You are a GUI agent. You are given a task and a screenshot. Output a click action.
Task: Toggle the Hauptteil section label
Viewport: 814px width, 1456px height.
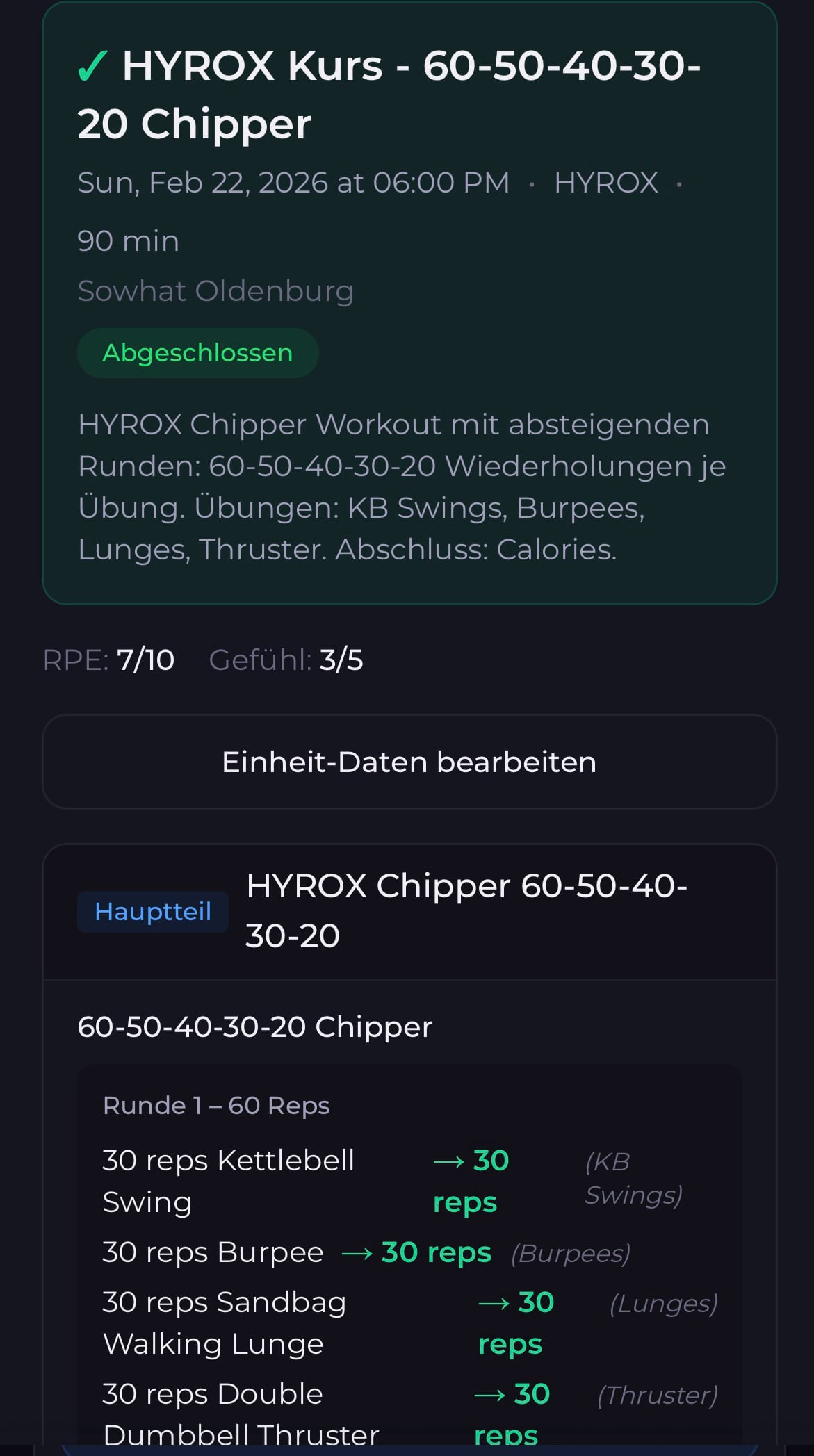(x=152, y=911)
